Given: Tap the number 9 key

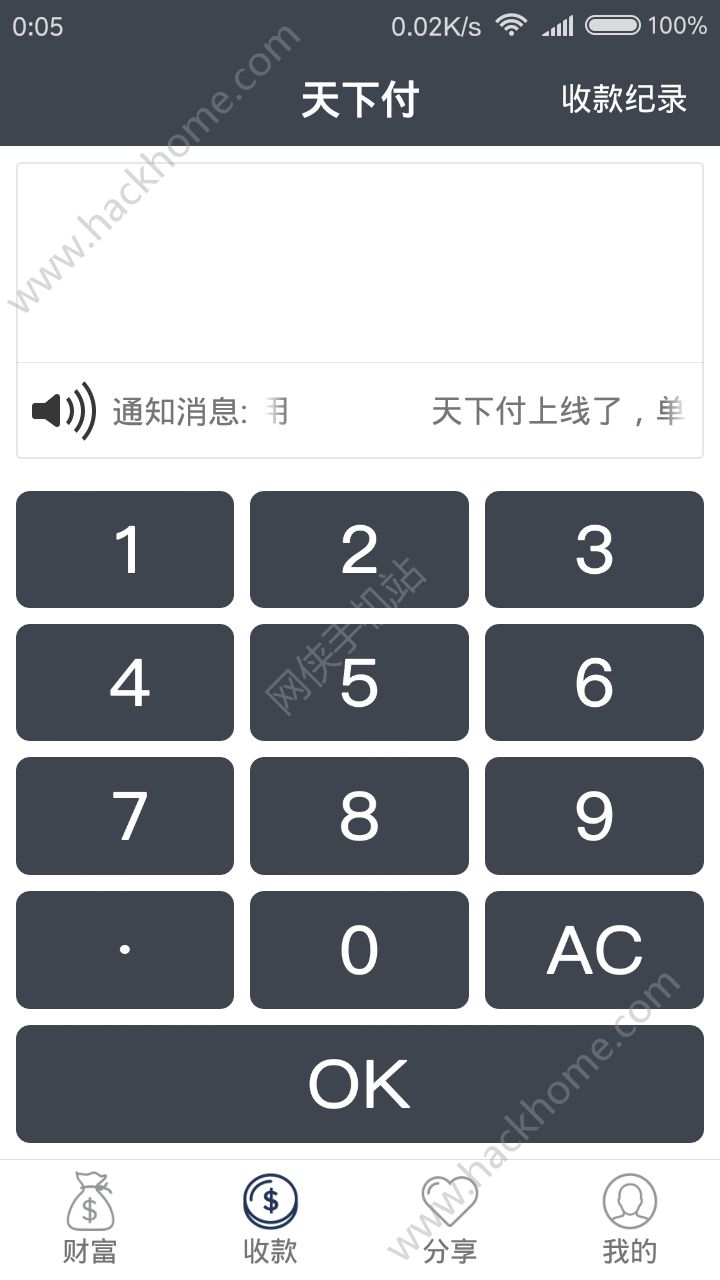Looking at the screenshot, I should click(x=594, y=816).
